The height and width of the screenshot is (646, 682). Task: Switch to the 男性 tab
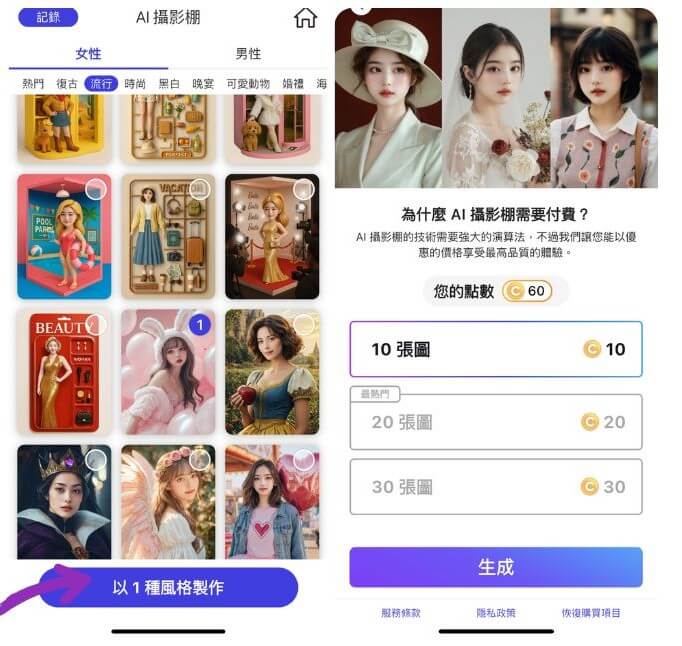click(x=247, y=53)
